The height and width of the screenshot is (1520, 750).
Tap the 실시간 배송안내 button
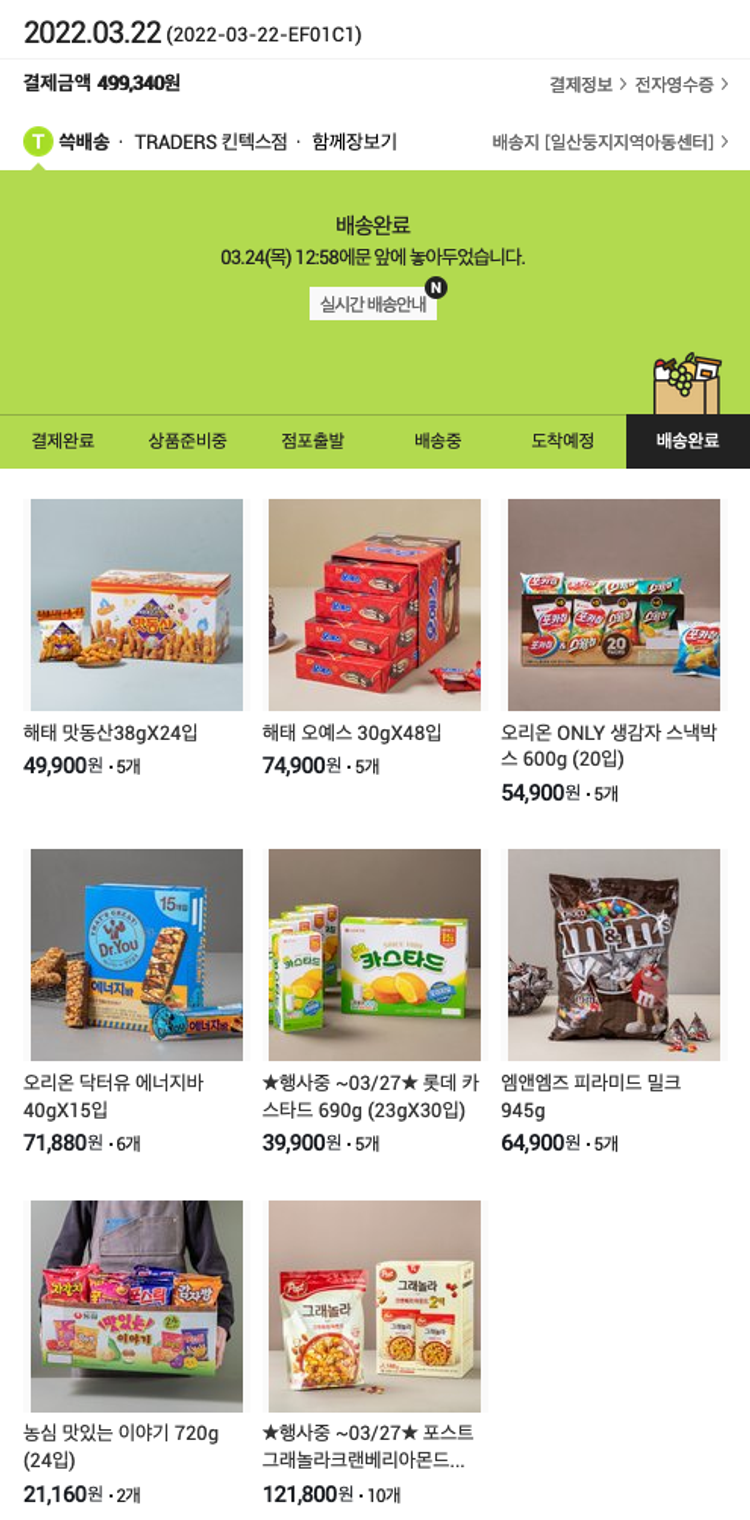point(373,304)
